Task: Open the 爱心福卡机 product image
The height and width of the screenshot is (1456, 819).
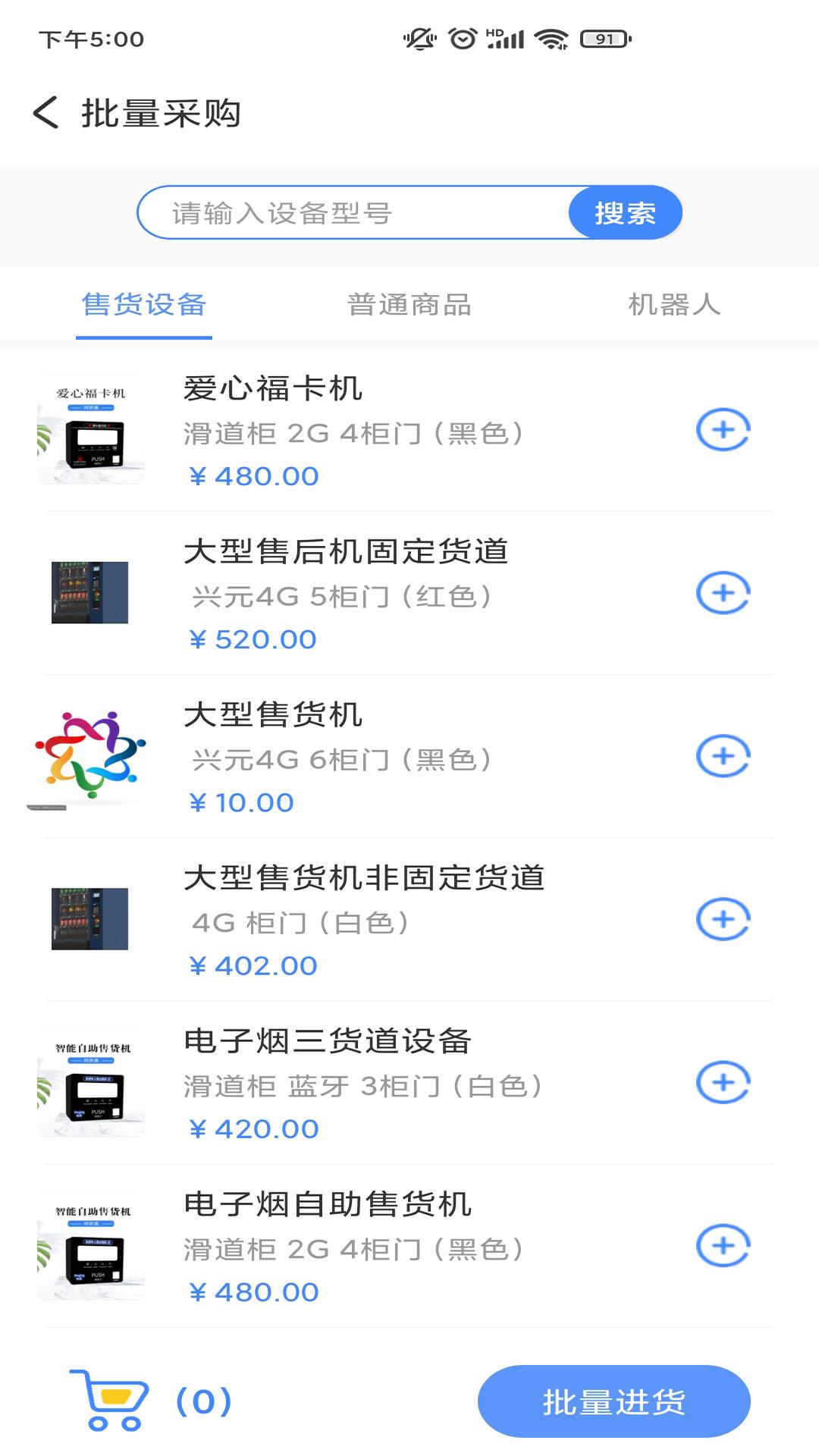Action: click(91, 430)
